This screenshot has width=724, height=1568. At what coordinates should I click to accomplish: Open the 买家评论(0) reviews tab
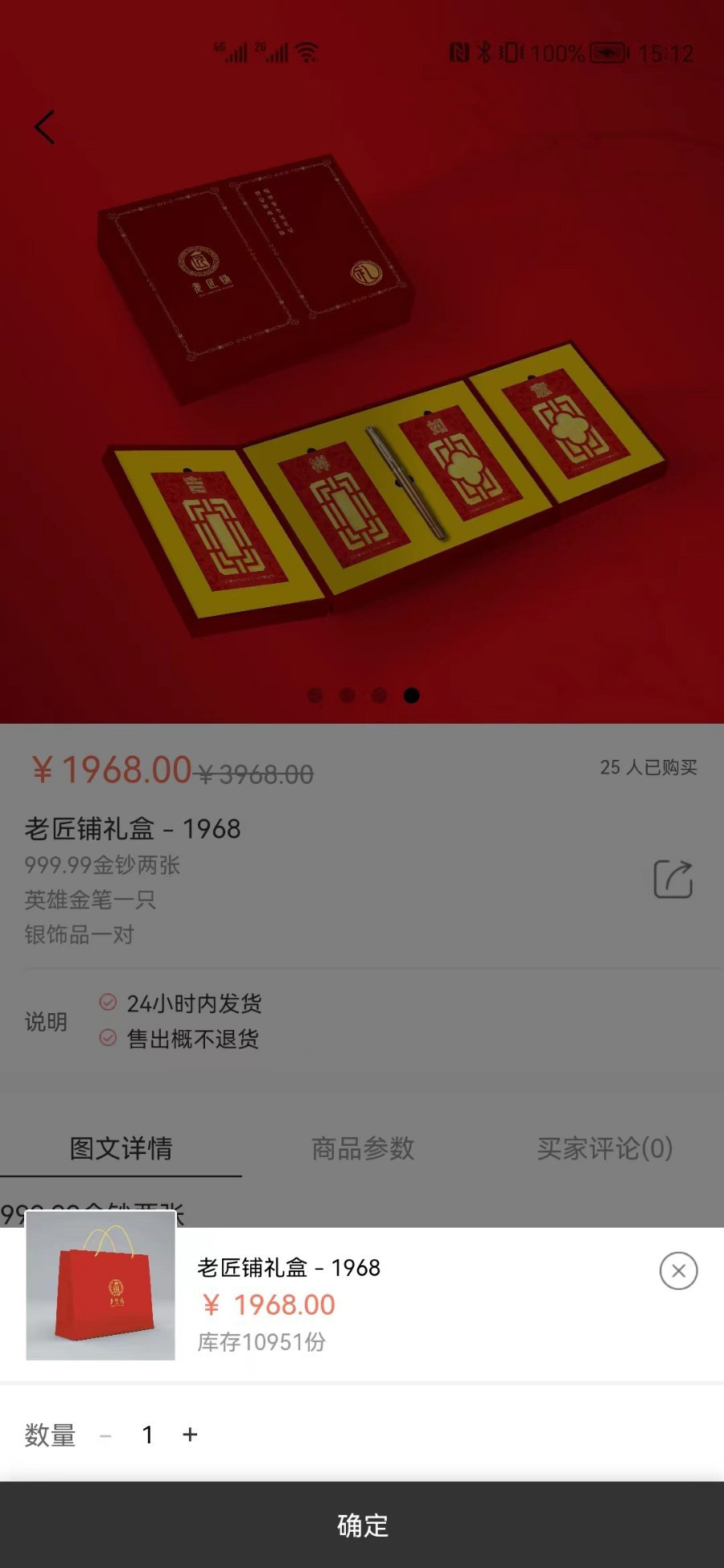tap(602, 1150)
